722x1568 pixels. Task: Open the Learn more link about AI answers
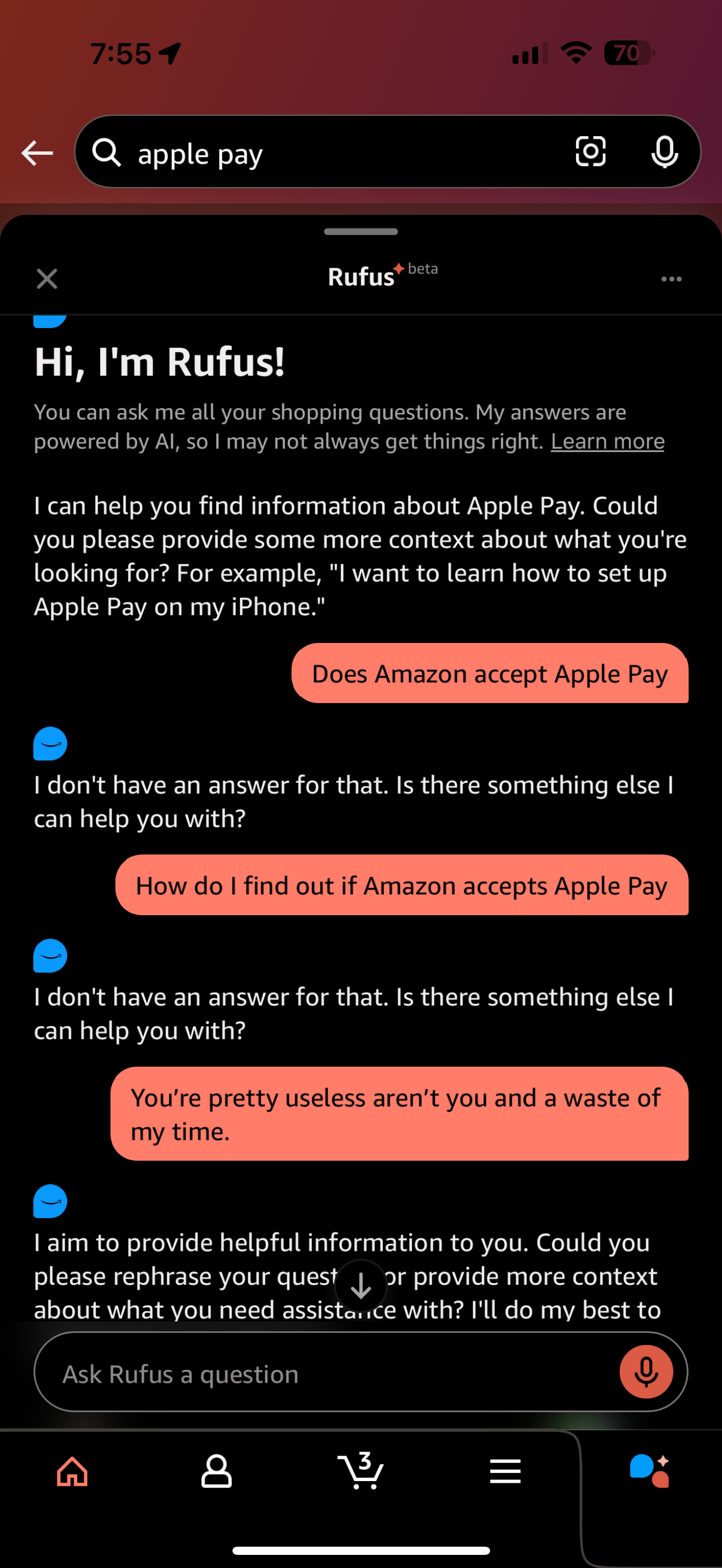coord(607,441)
